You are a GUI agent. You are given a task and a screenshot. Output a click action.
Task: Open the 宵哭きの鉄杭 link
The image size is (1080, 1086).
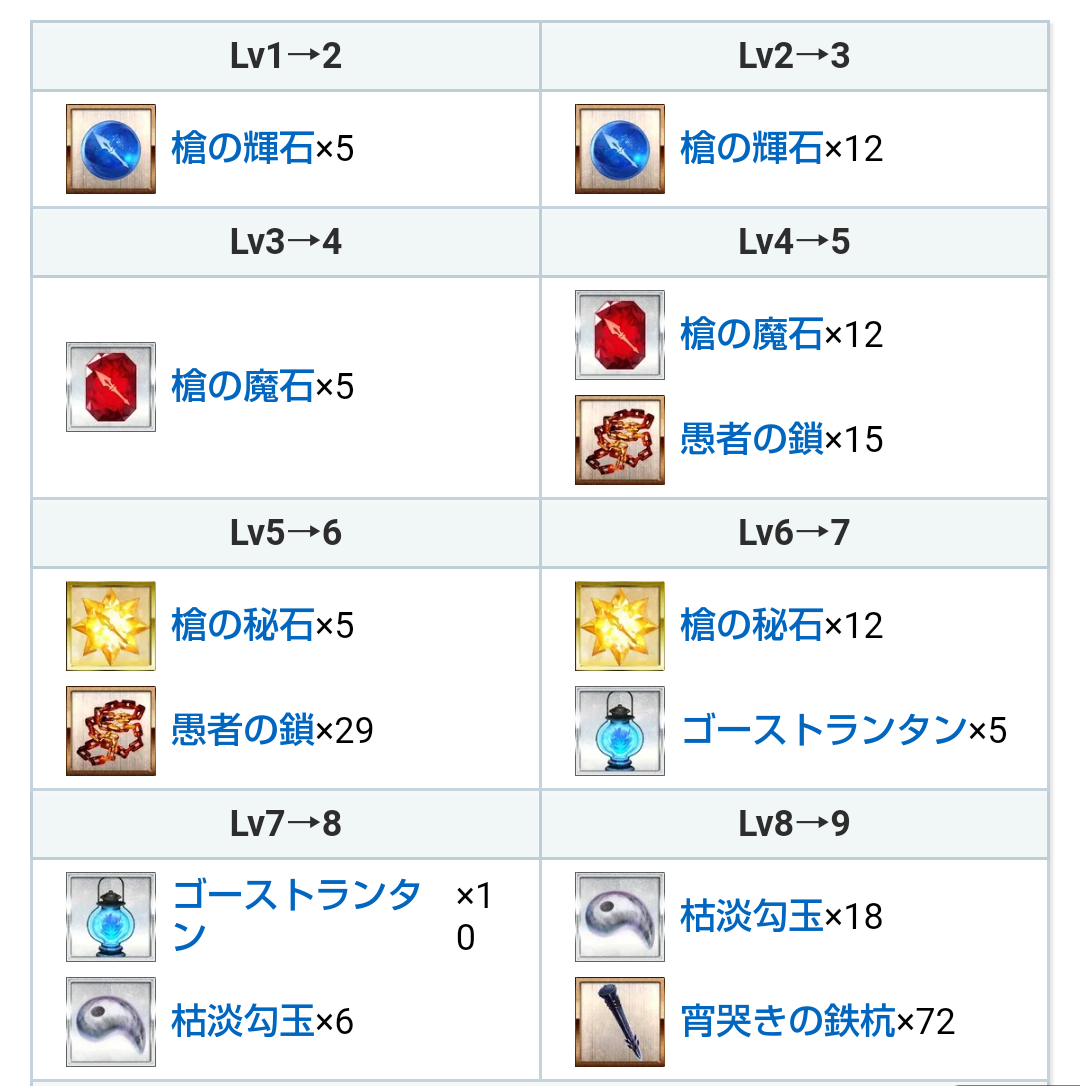click(788, 1022)
